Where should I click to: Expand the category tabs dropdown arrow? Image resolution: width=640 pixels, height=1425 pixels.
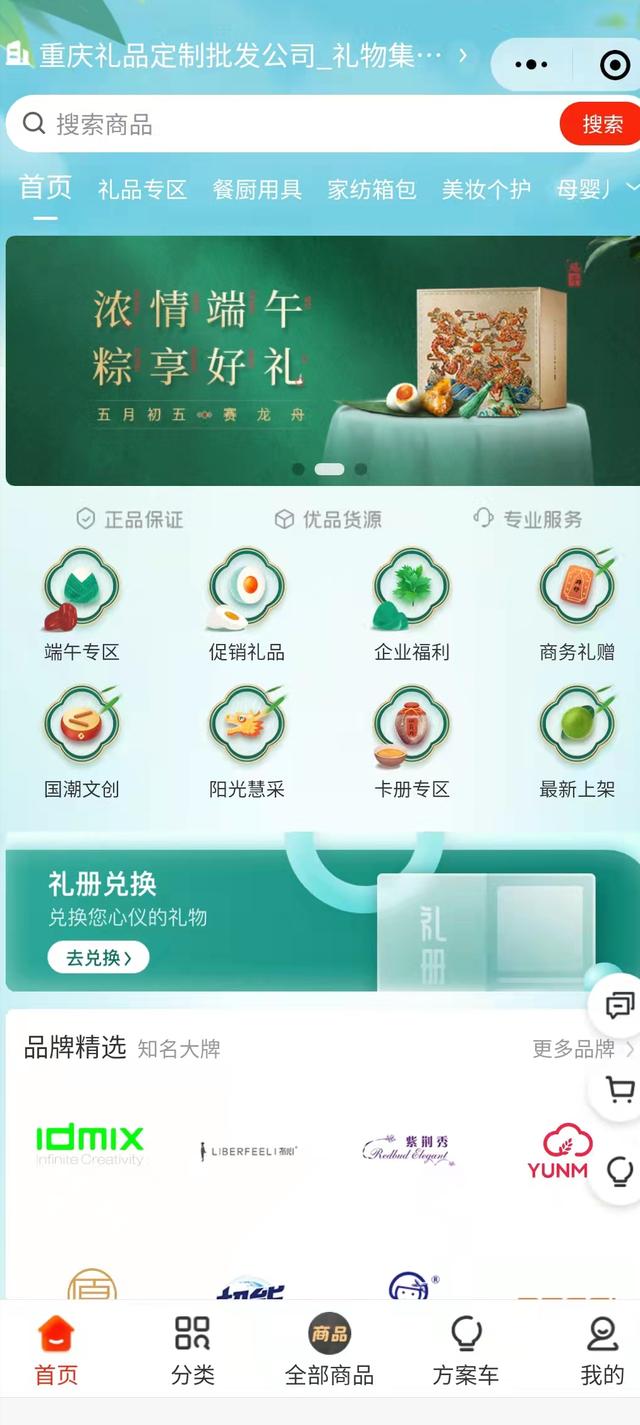click(x=632, y=187)
